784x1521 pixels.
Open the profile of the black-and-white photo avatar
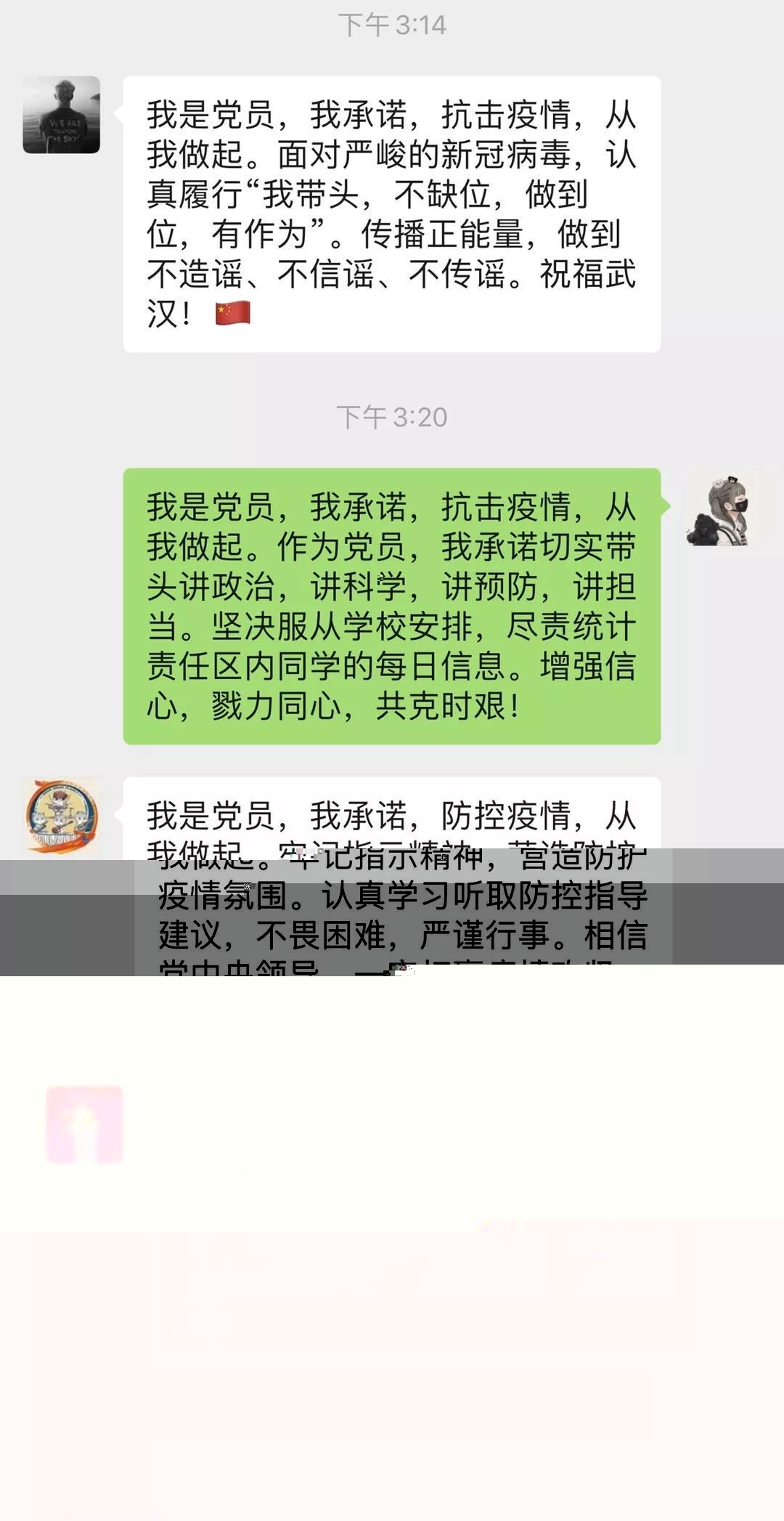pyautogui.click(x=61, y=115)
